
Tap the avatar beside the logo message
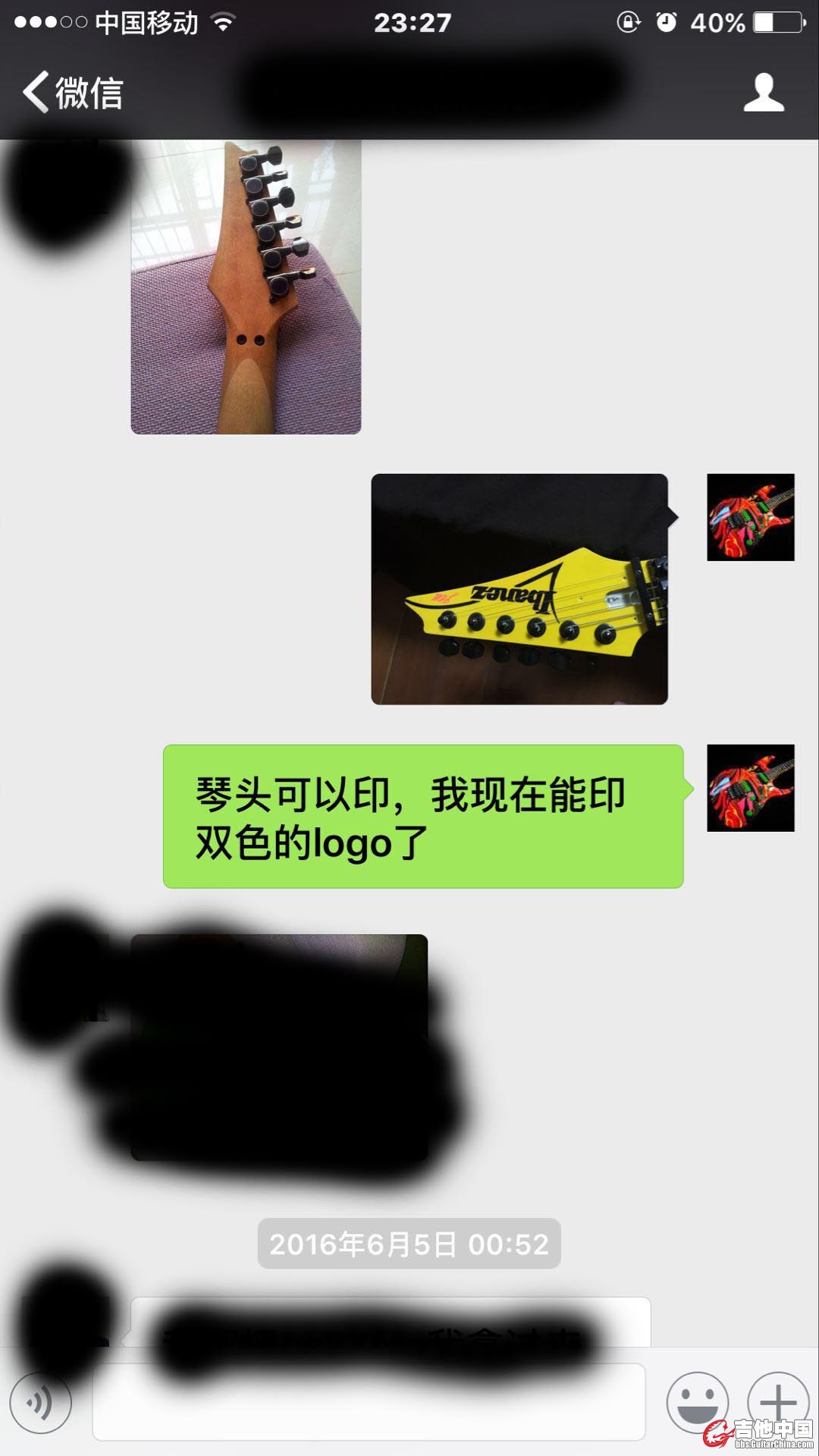coord(750,788)
